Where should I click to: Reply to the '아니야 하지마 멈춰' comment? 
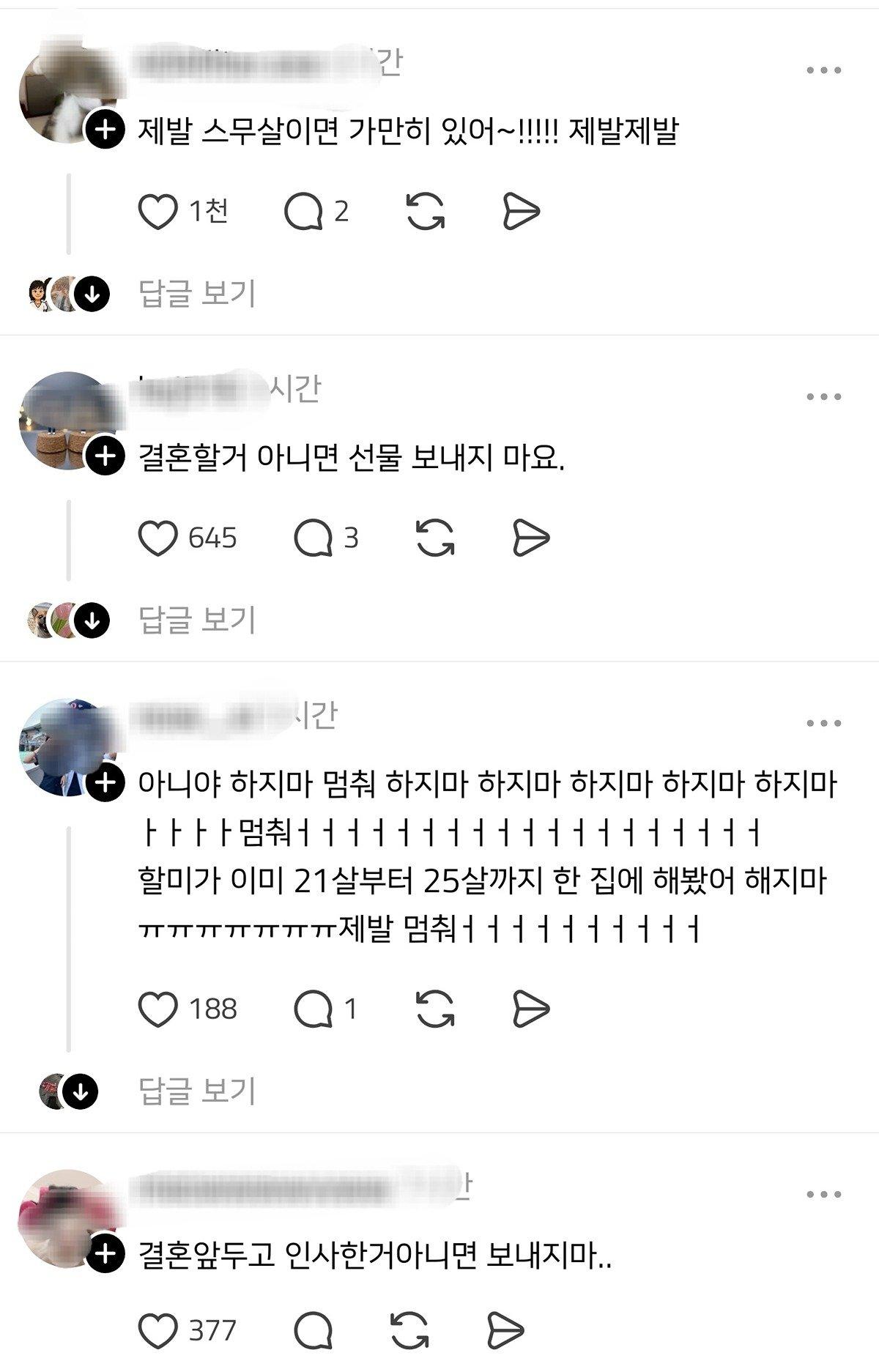point(313,1009)
